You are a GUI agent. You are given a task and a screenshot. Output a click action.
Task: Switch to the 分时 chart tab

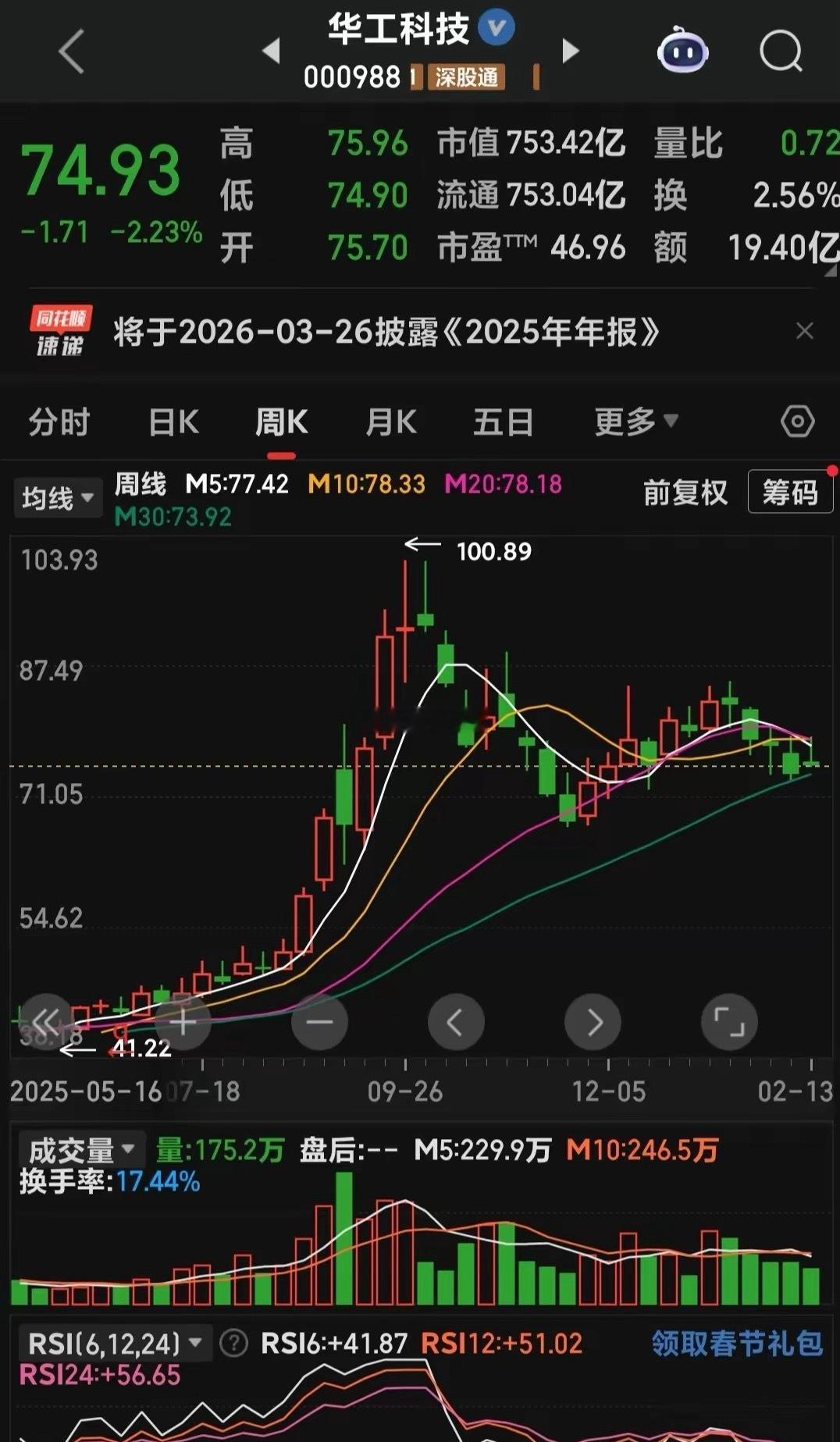59,422
